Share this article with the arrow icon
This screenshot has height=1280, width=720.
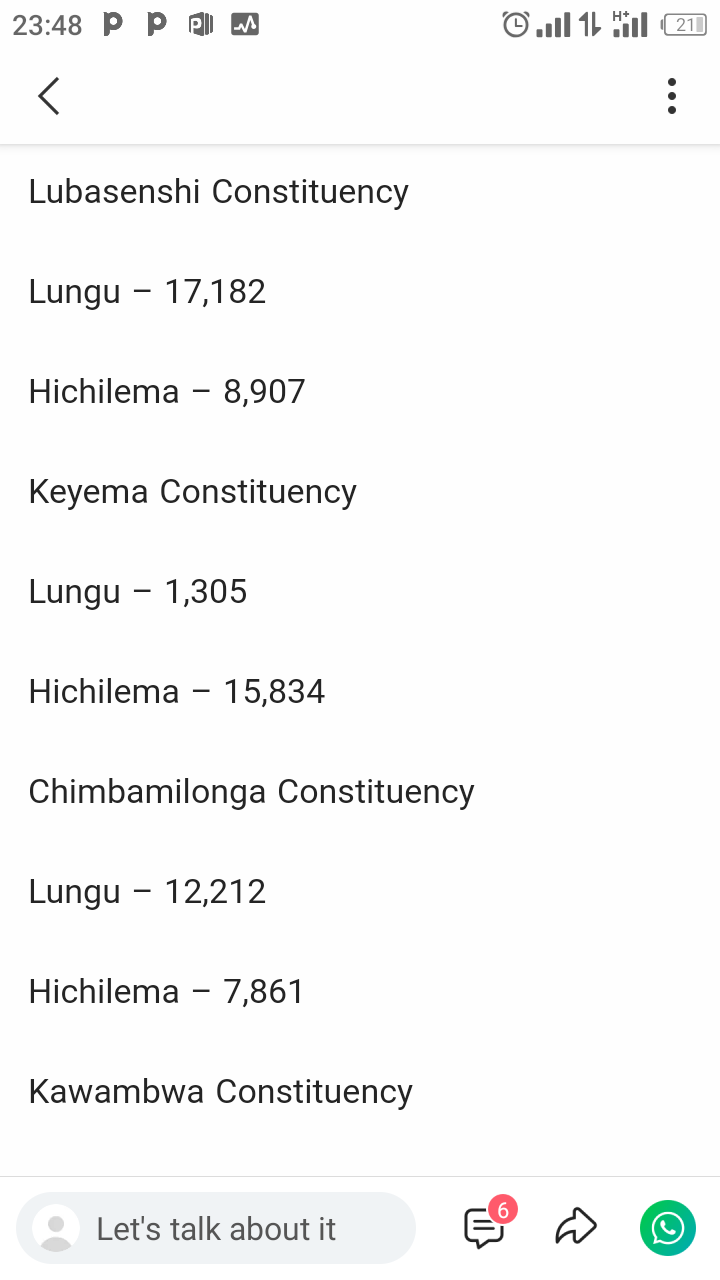(x=576, y=1227)
